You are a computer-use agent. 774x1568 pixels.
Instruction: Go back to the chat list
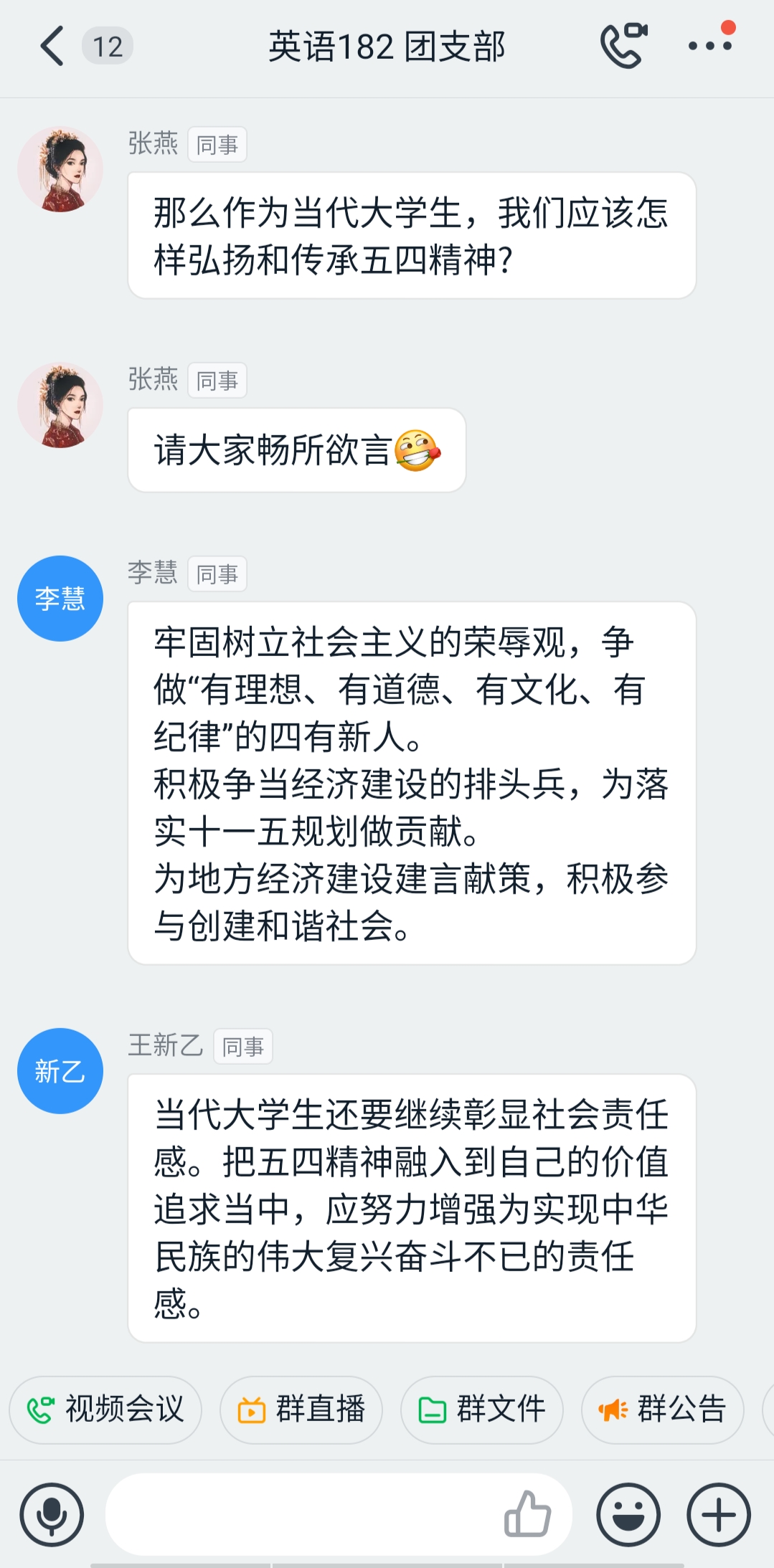tap(52, 47)
